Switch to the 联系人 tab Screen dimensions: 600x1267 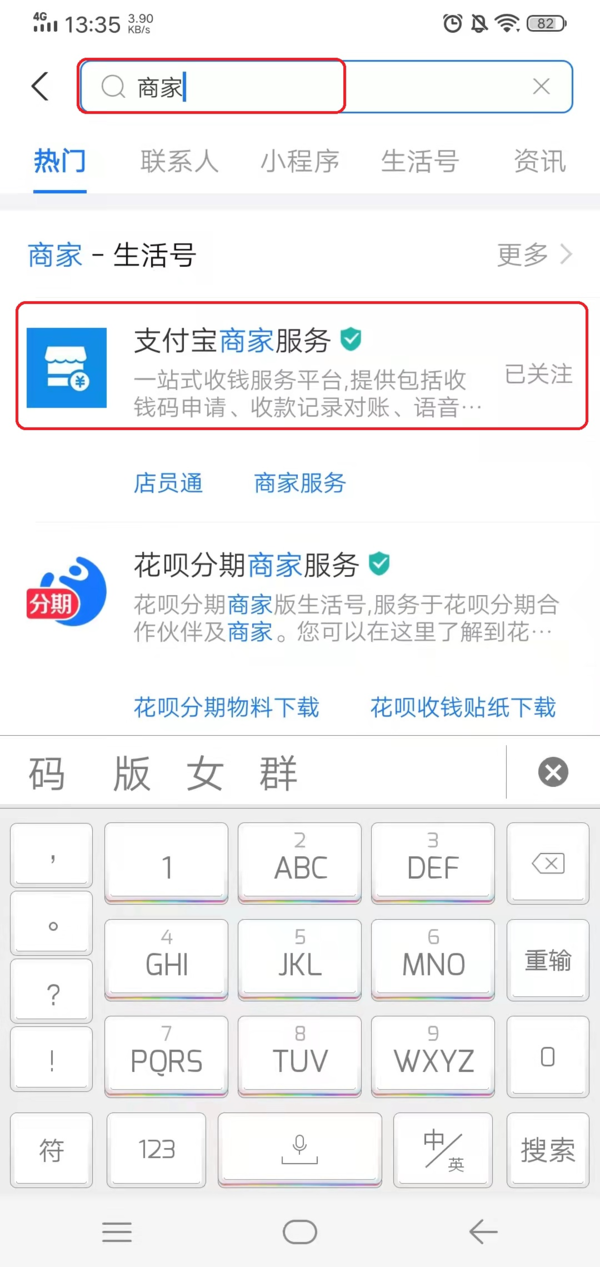[x=179, y=161]
